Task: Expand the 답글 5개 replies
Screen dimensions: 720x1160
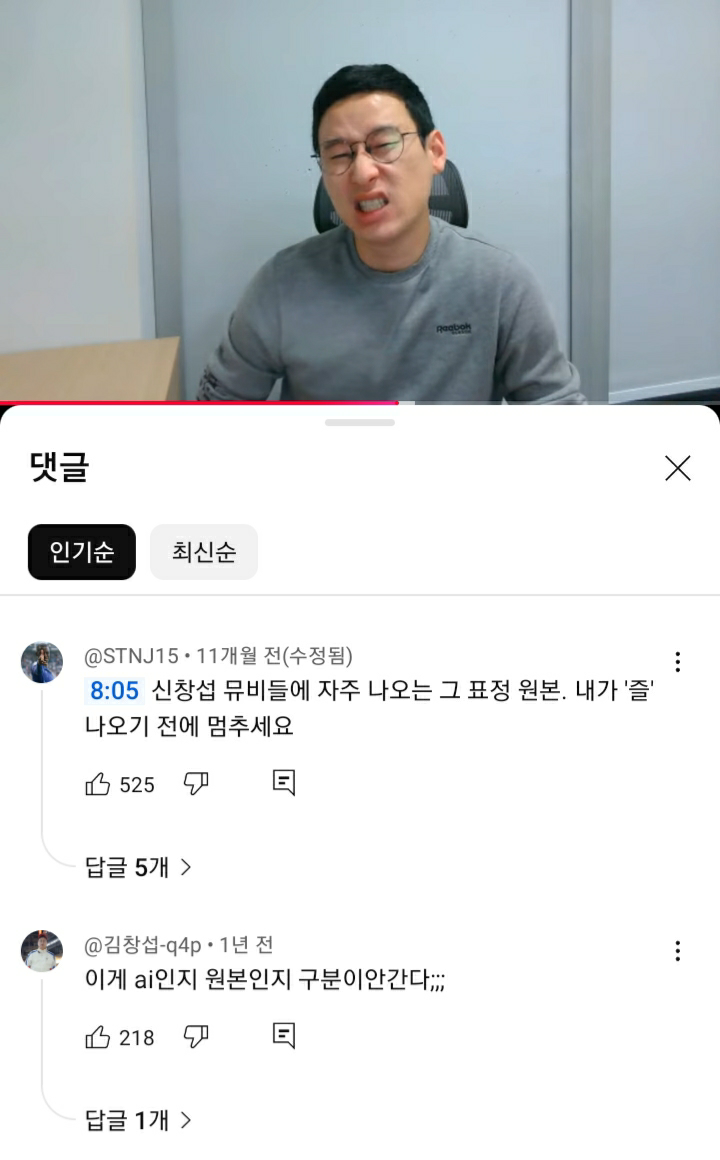Action: 138,867
